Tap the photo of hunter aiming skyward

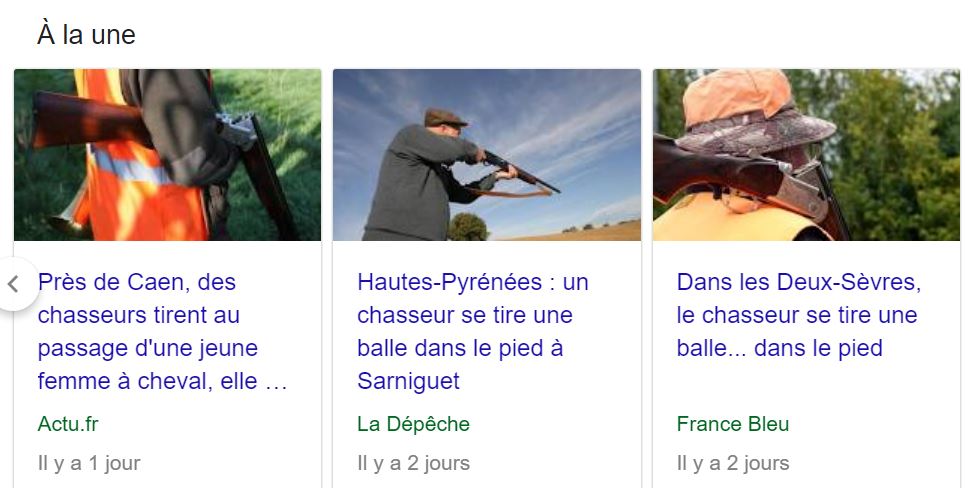point(486,155)
